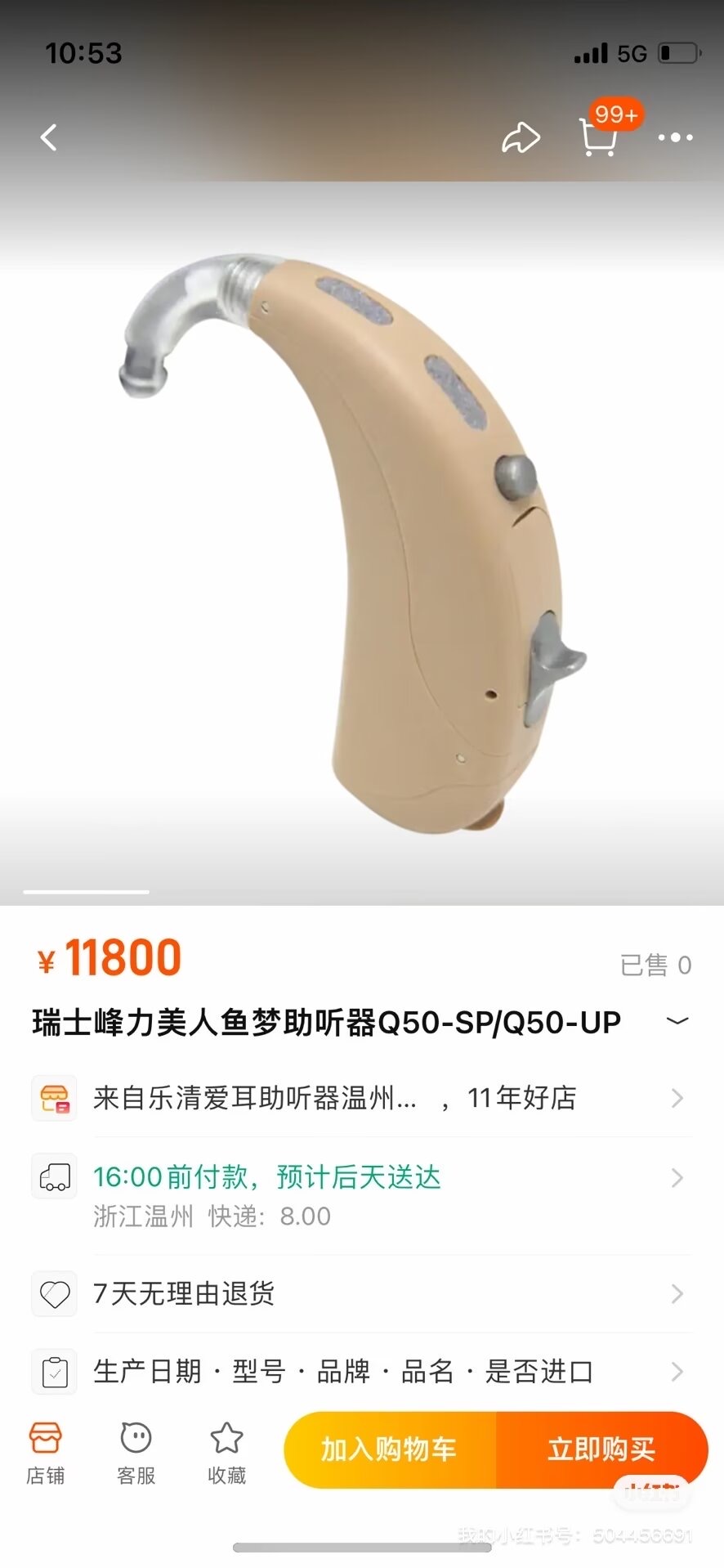The height and width of the screenshot is (1568, 724).
Task: Go back using the back arrow
Action: coord(49,137)
